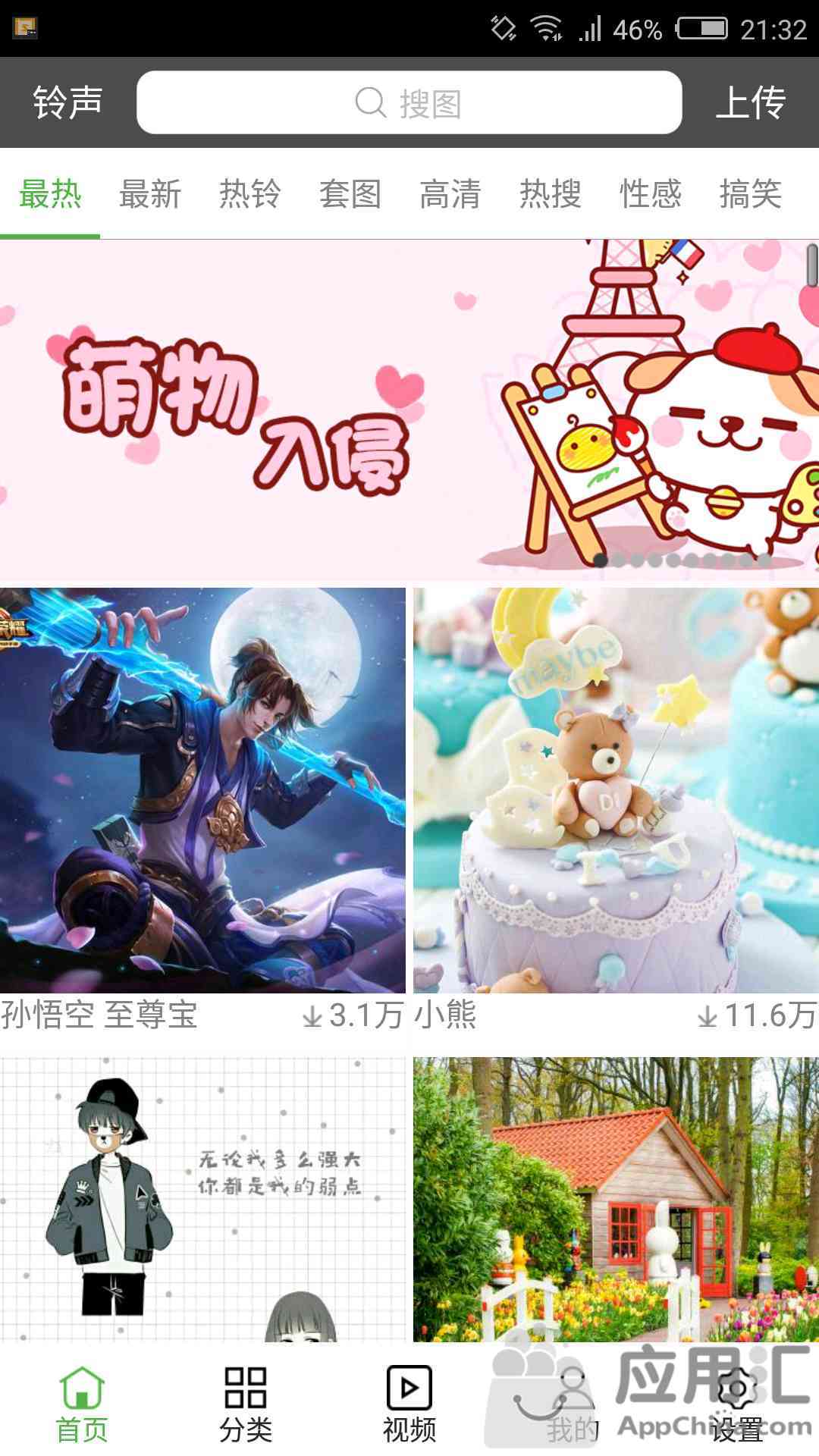Viewport: 819px width, 1456px height.
Task: Open the 设置 settings tab
Action: [736, 1404]
